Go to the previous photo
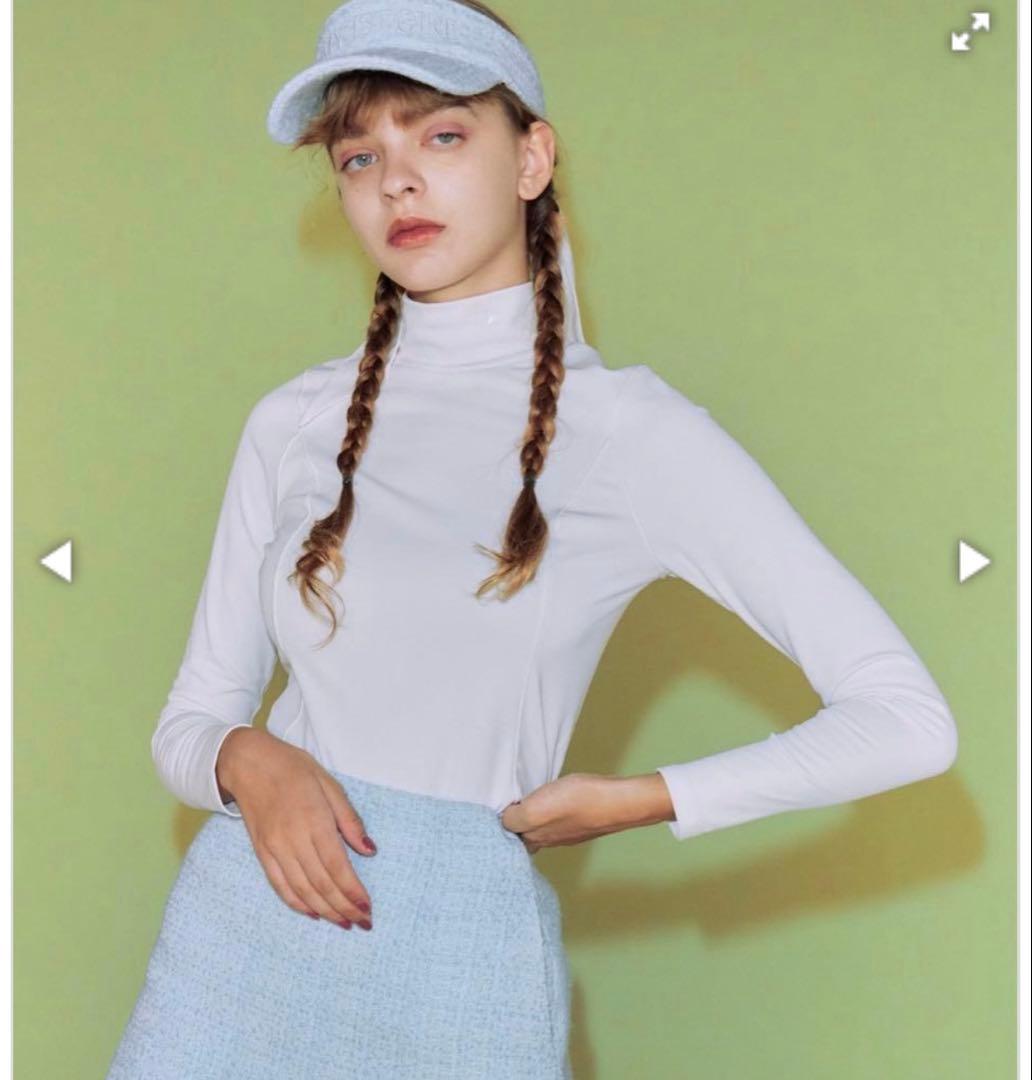The width and height of the screenshot is (1032, 1080). tap(56, 561)
